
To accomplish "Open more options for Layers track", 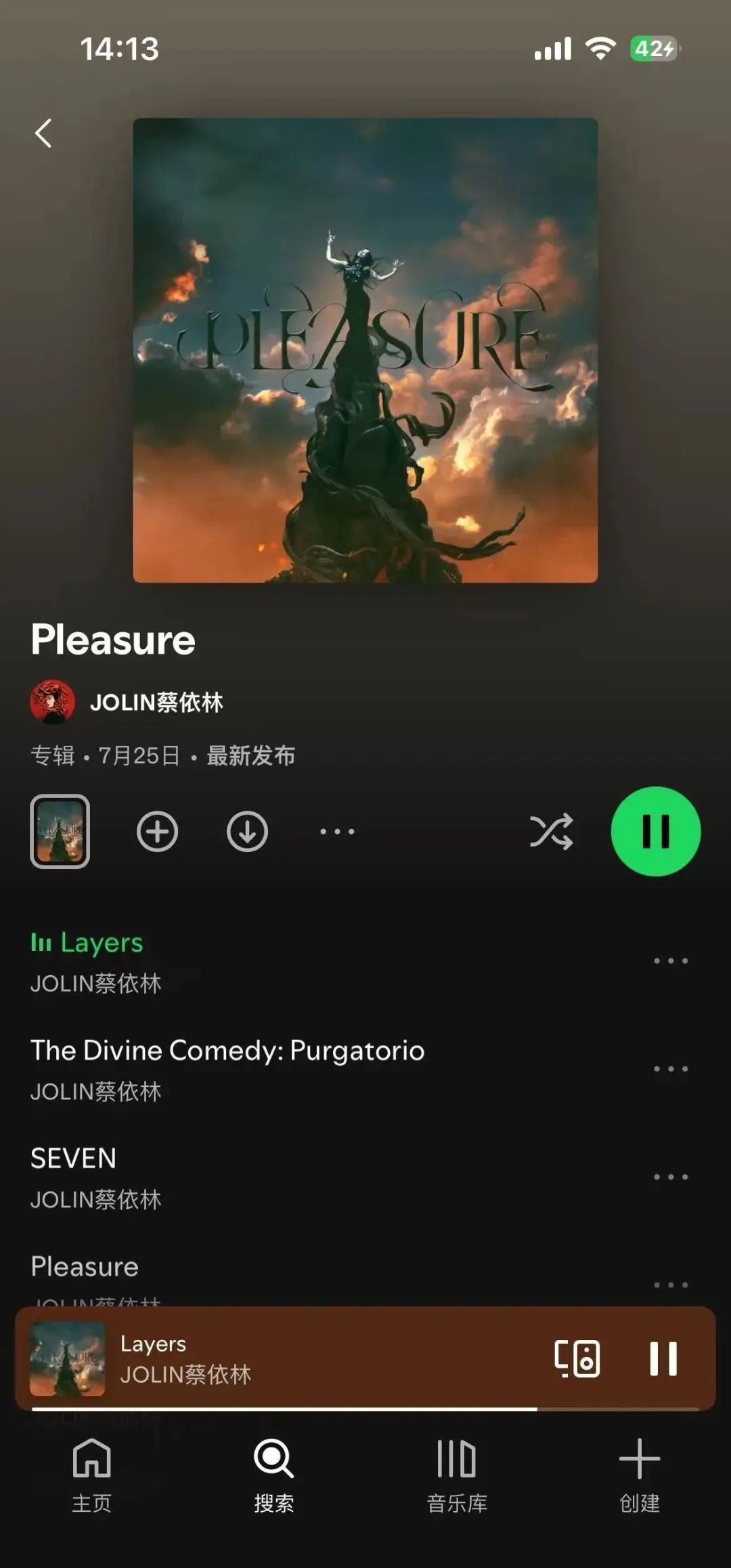I will coord(670,961).
